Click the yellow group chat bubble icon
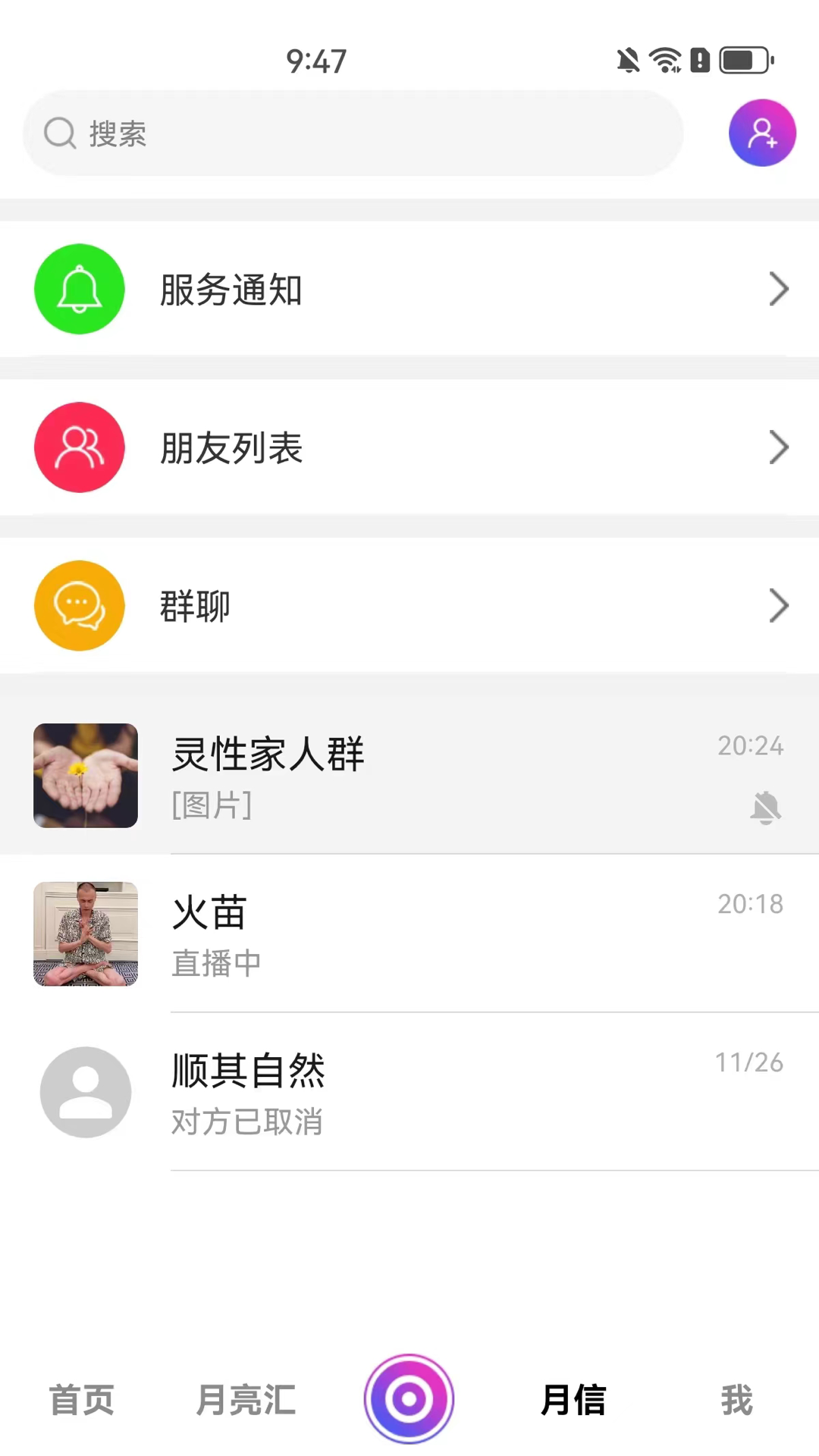Image resolution: width=819 pixels, height=1456 pixels. coord(79,605)
